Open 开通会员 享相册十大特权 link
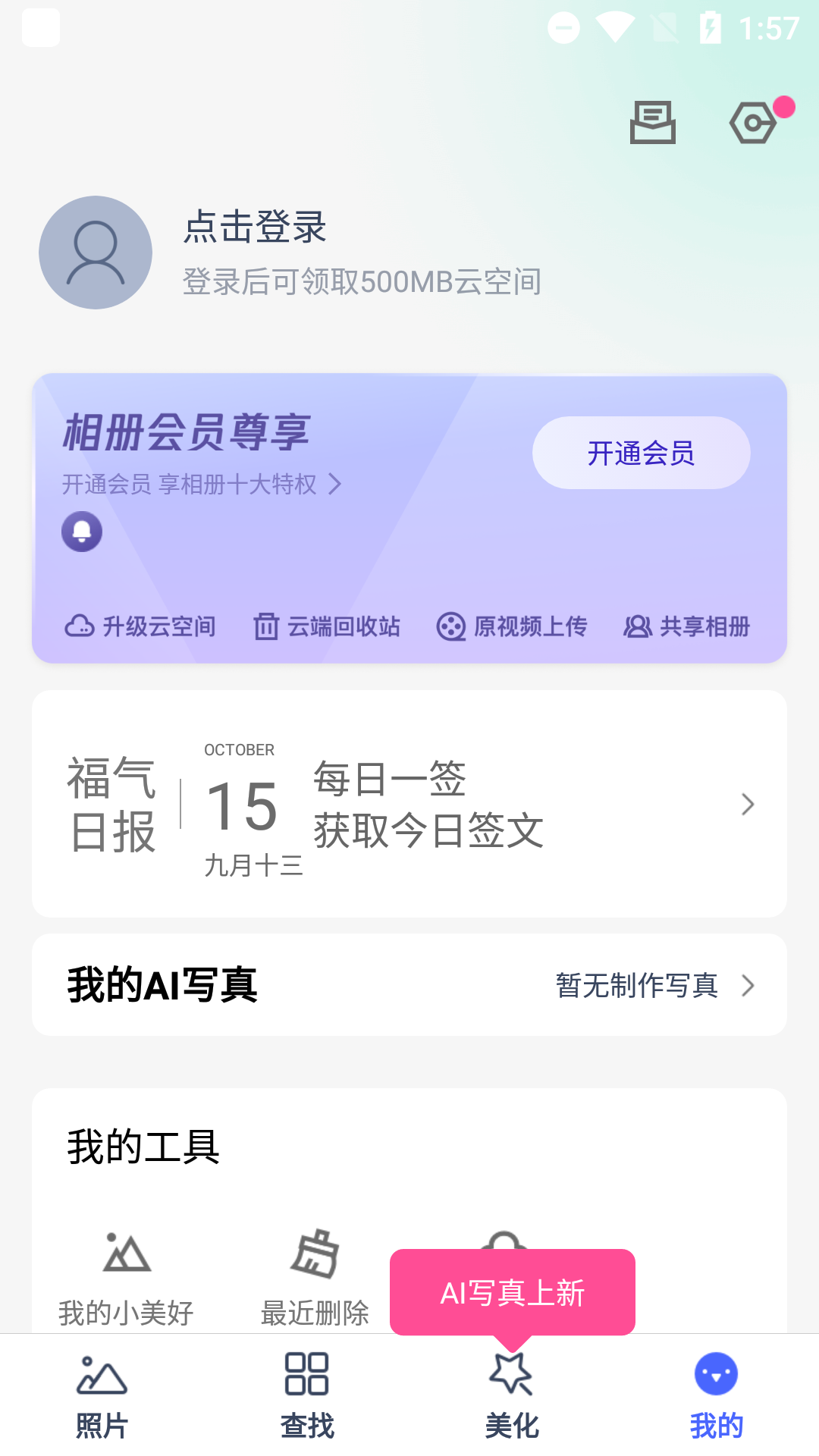Image resolution: width=819 pixels, height=1456 pixels. click(x=202, y=484)
